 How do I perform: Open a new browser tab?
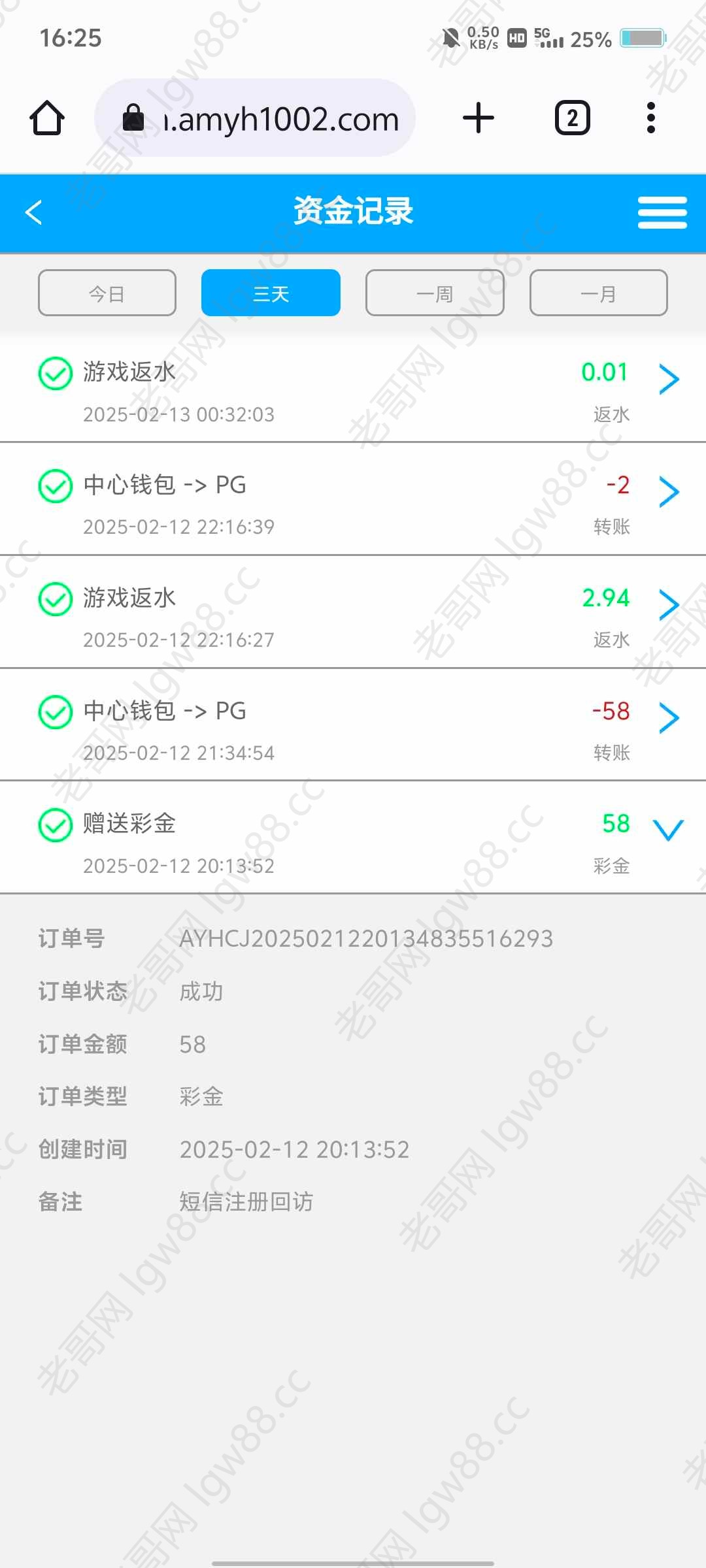pos(478,118)
